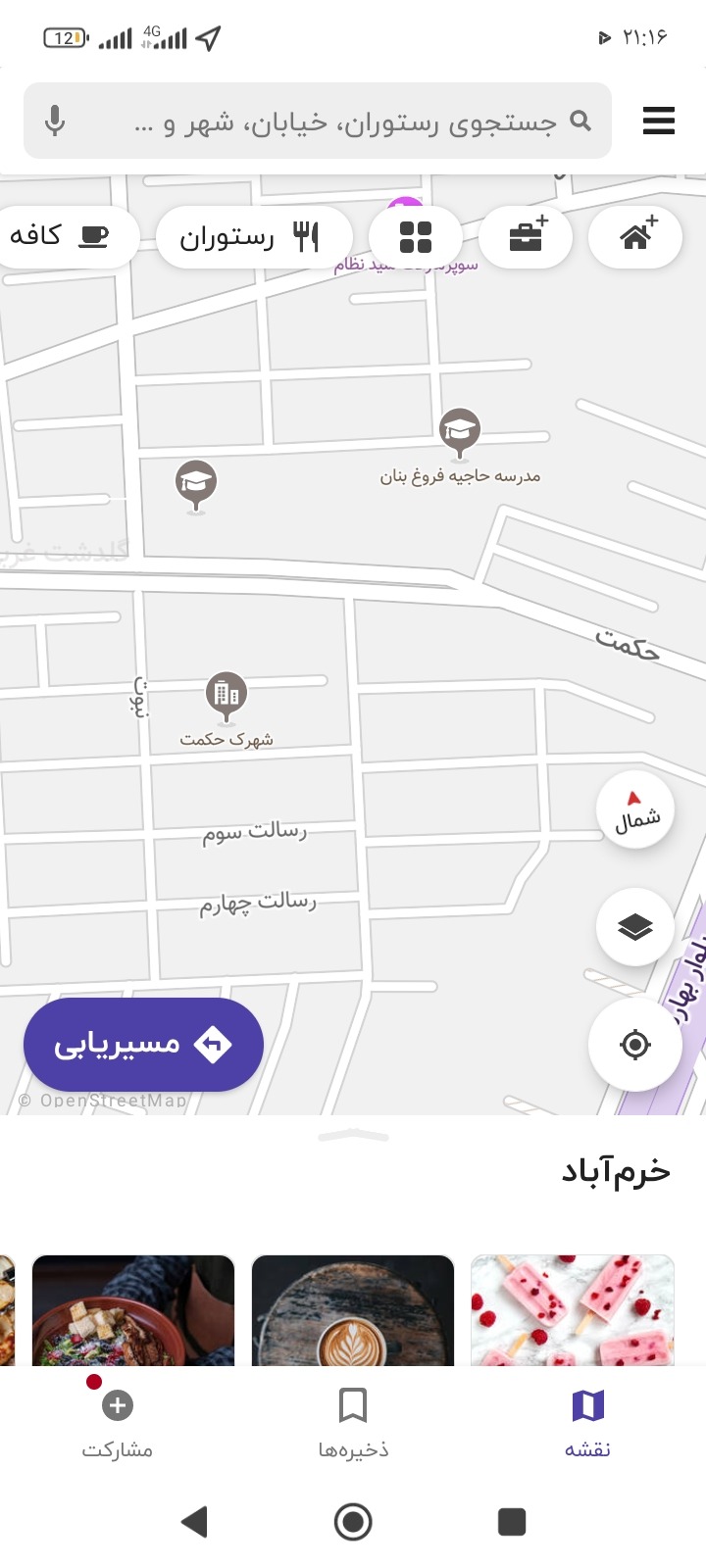Toggle the کافه filter chip
This screenshot has width=706, height=1568.
pos(59,236)
